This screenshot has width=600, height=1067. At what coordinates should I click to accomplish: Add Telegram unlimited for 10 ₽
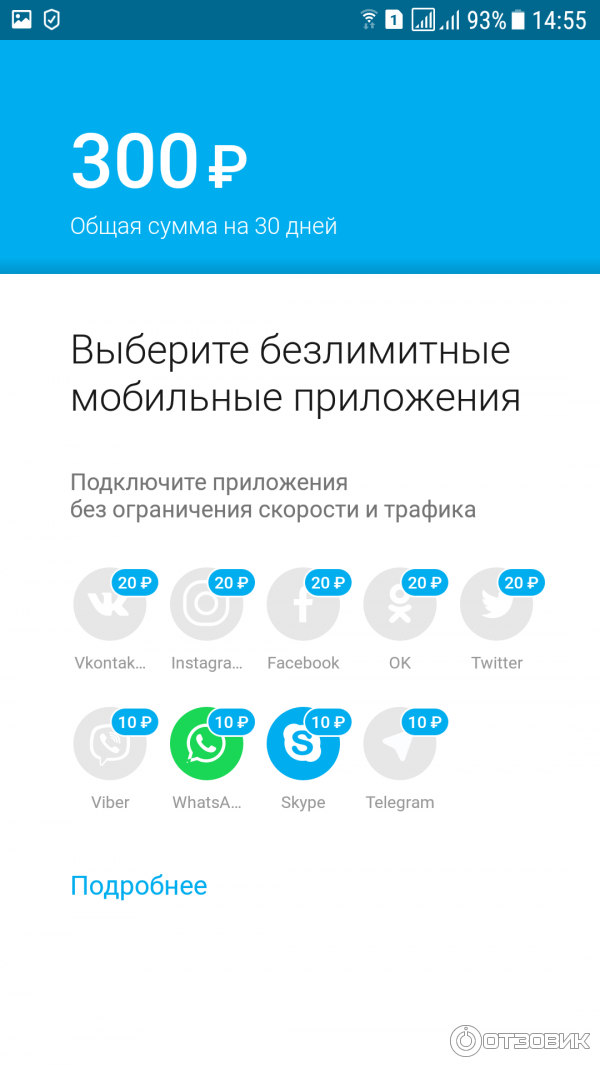point(399,744)
